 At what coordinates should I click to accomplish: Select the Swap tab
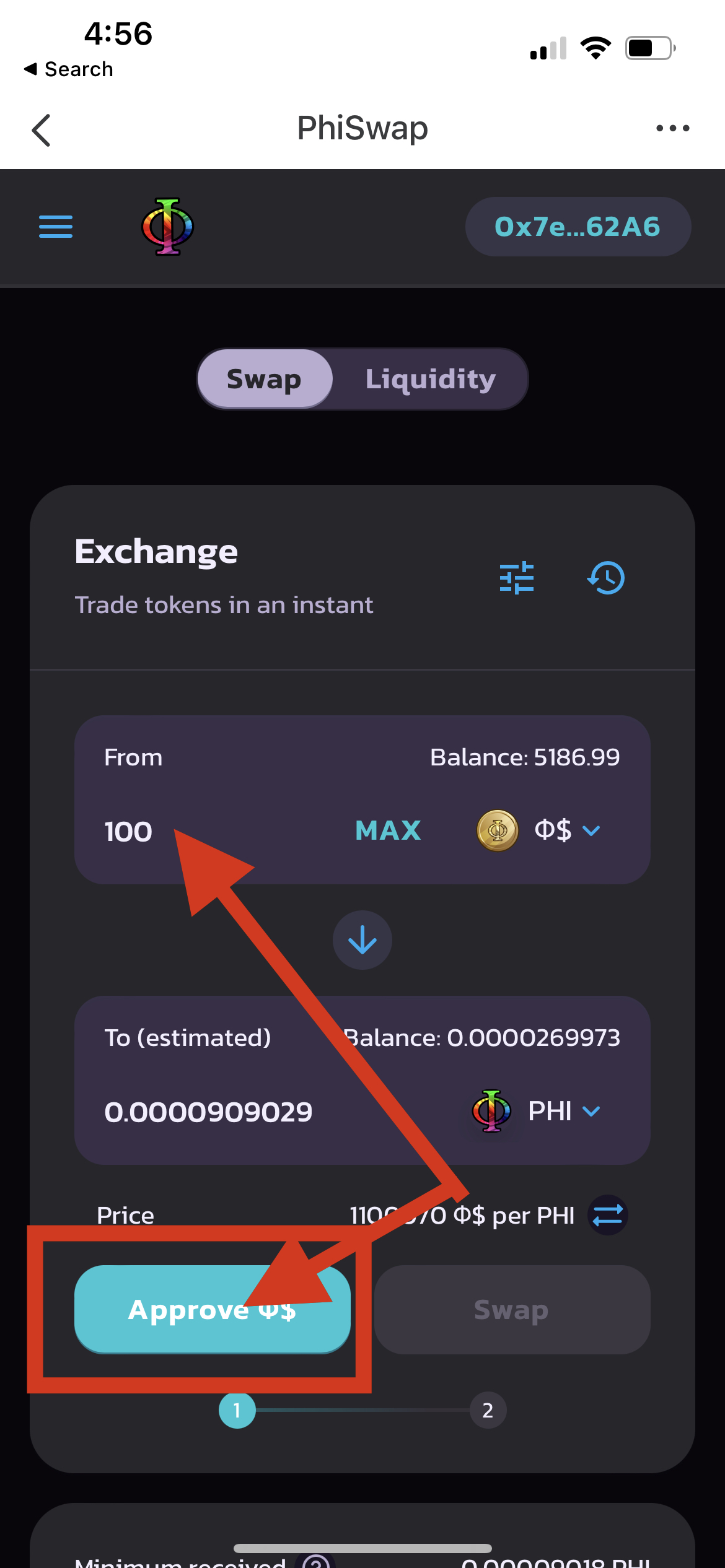(x=265, y=379)
